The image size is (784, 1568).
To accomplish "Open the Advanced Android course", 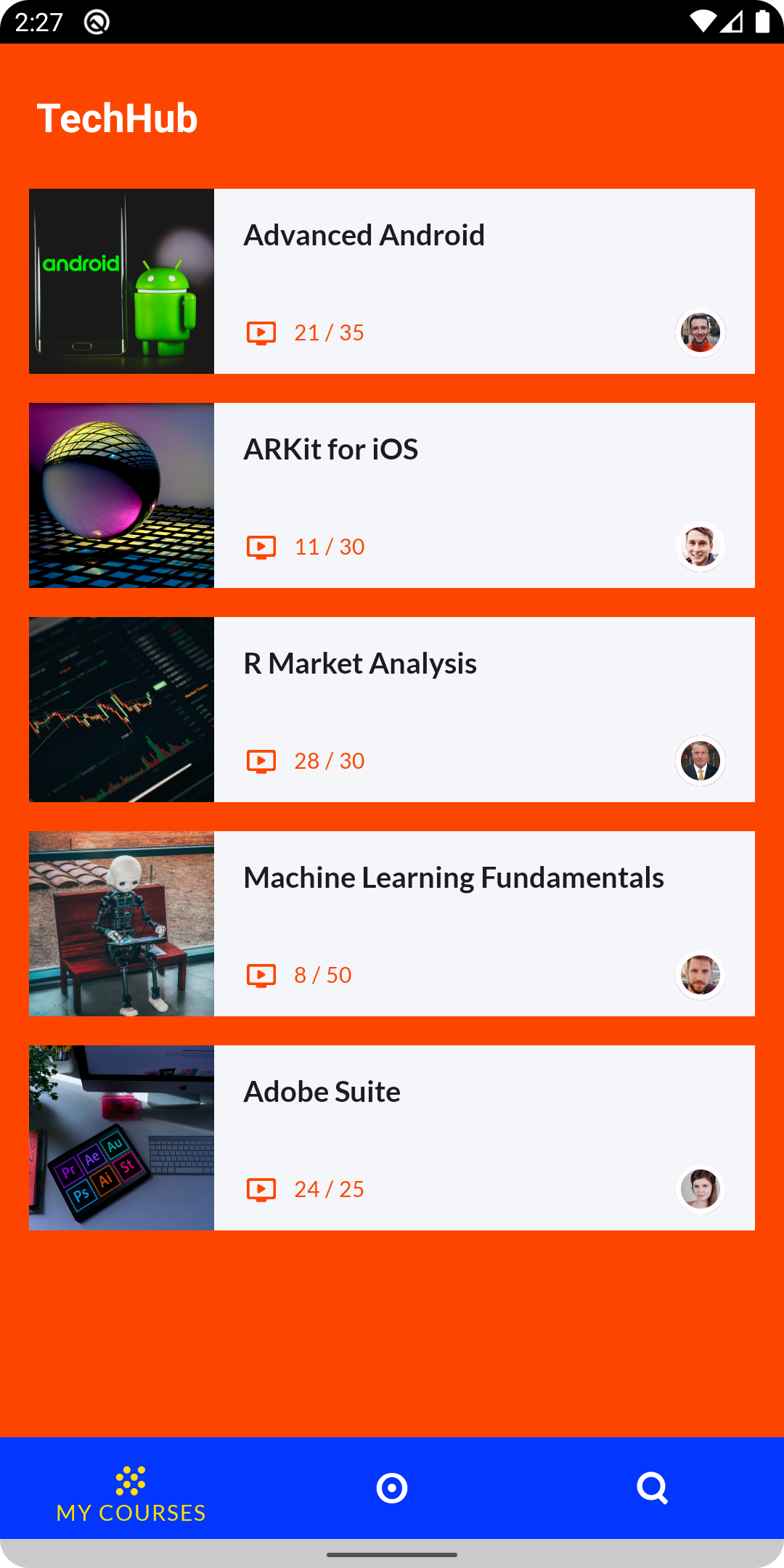I will tap(392, 281).
